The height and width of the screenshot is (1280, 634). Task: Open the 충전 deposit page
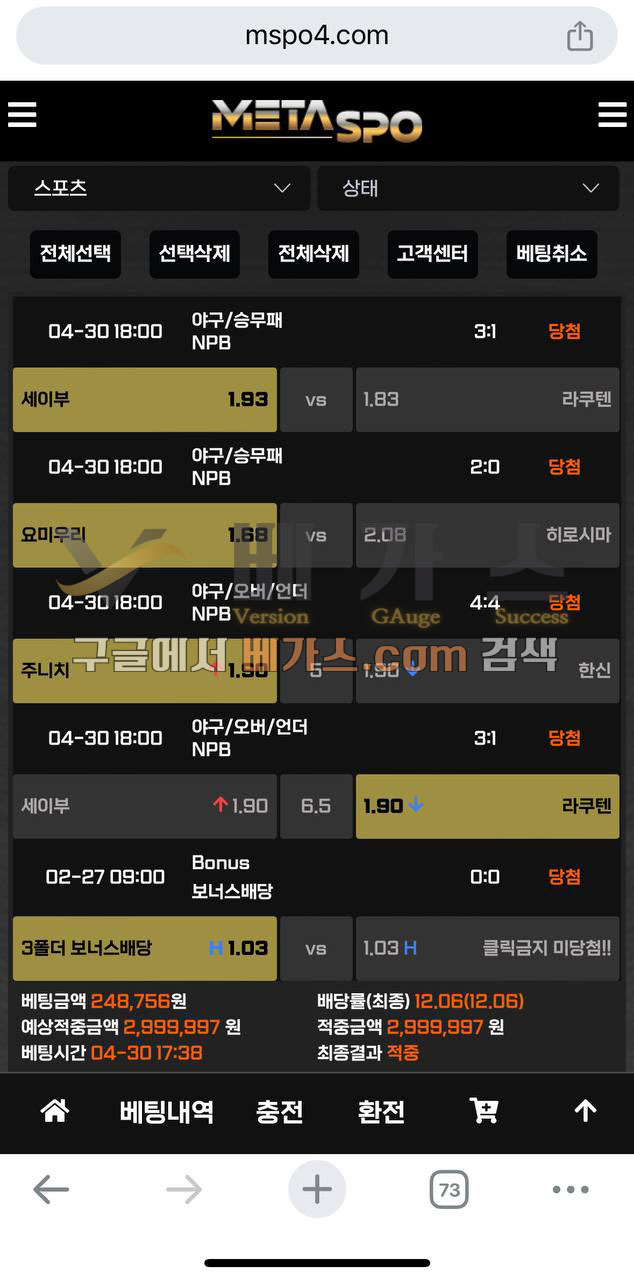coord(280,1112)
